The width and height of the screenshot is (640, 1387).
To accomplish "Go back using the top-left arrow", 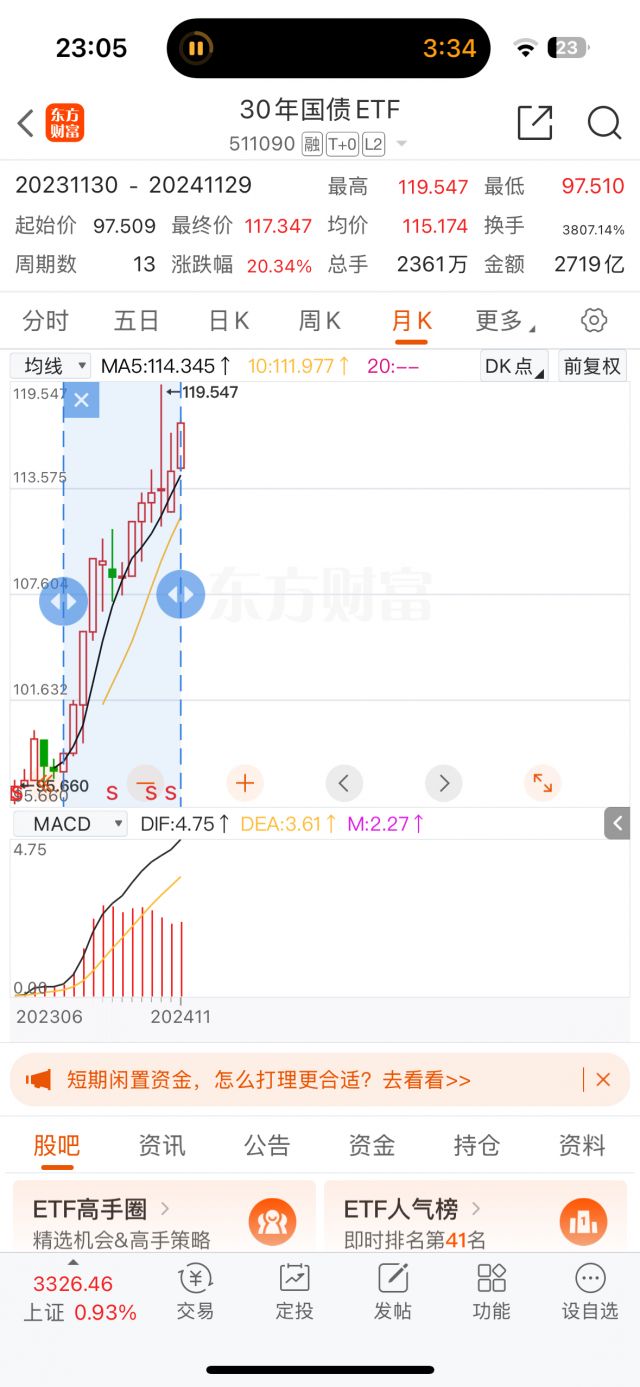I will [x=26, y=124].
